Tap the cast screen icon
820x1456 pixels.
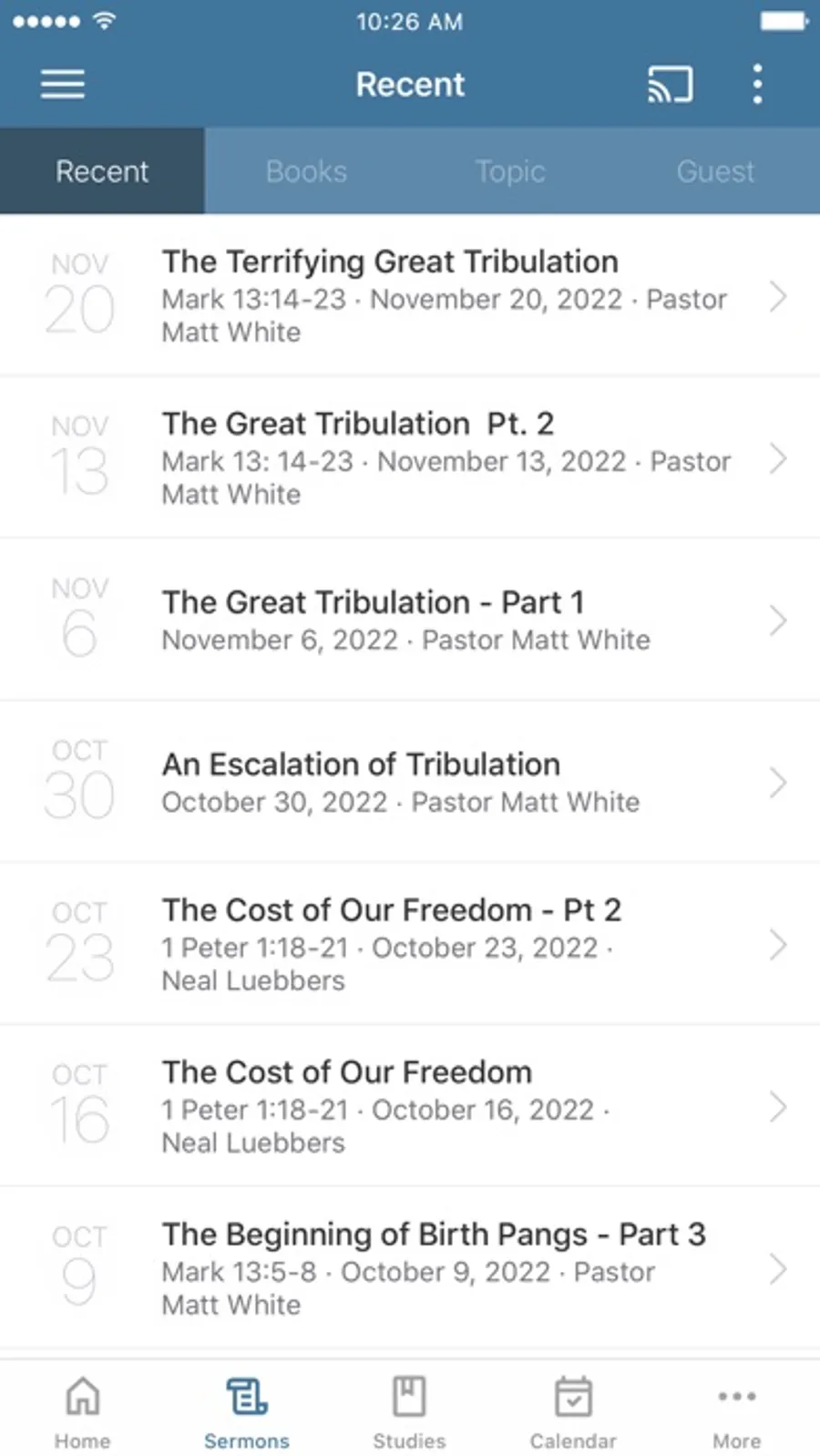[670, 85]
